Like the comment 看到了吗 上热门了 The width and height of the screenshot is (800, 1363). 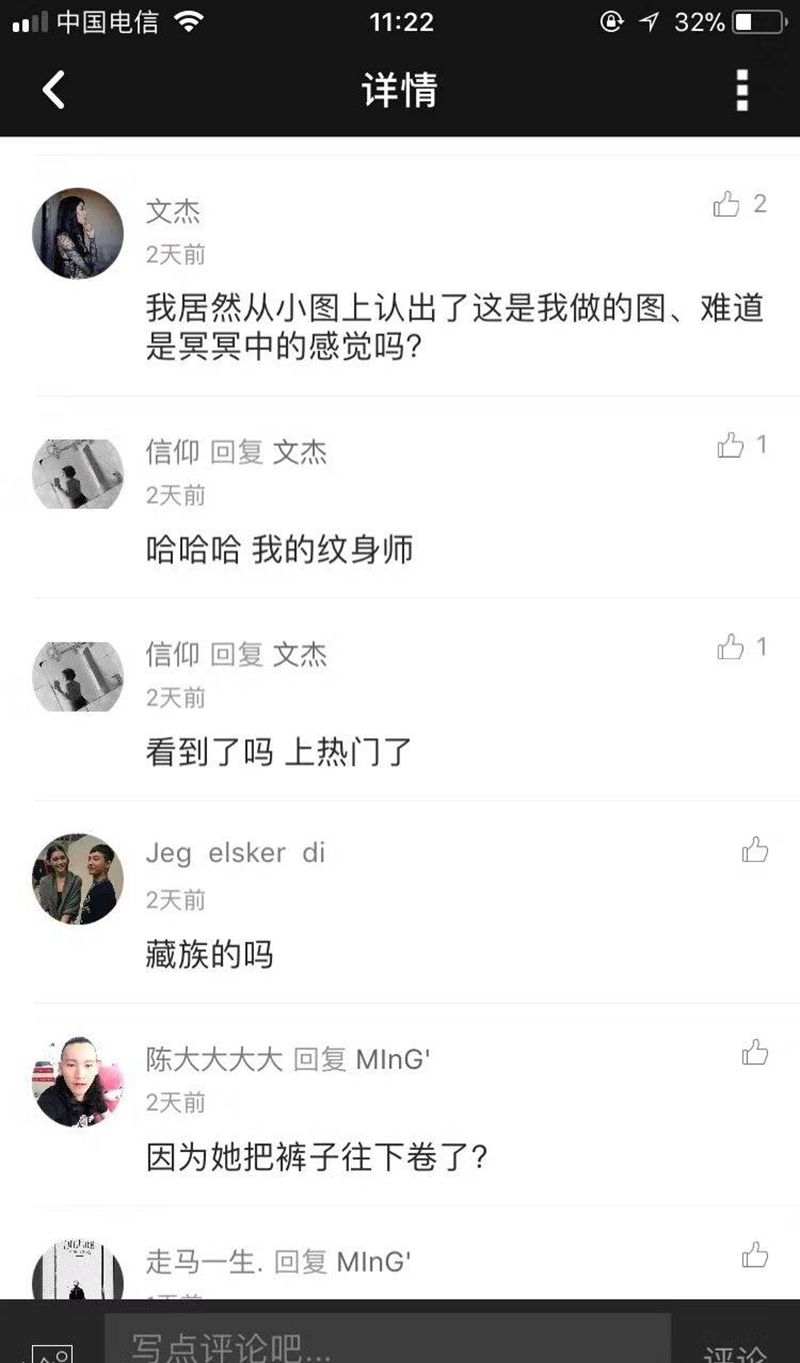731,648
